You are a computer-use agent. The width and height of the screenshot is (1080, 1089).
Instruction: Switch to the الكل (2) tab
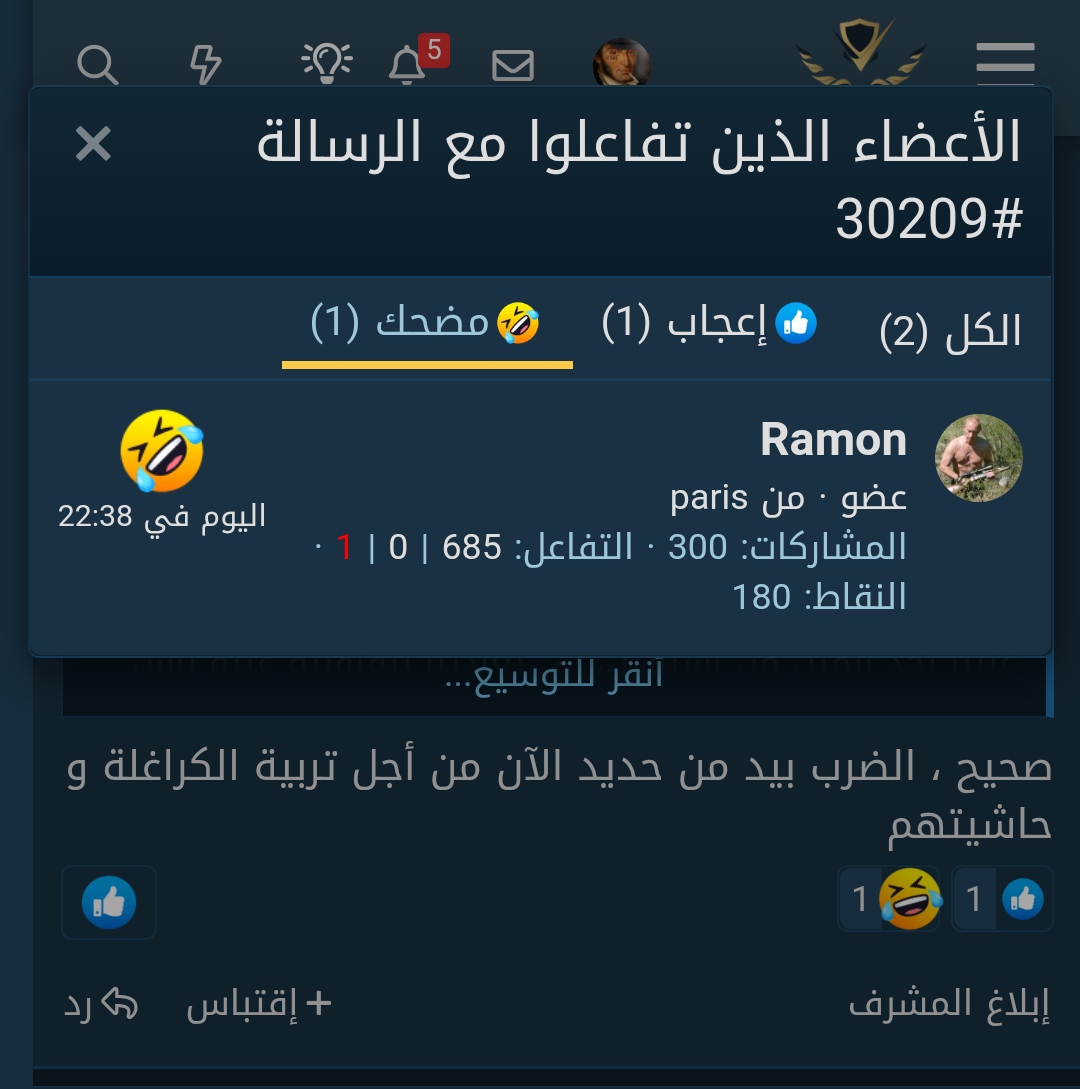(x=950, y=330)
